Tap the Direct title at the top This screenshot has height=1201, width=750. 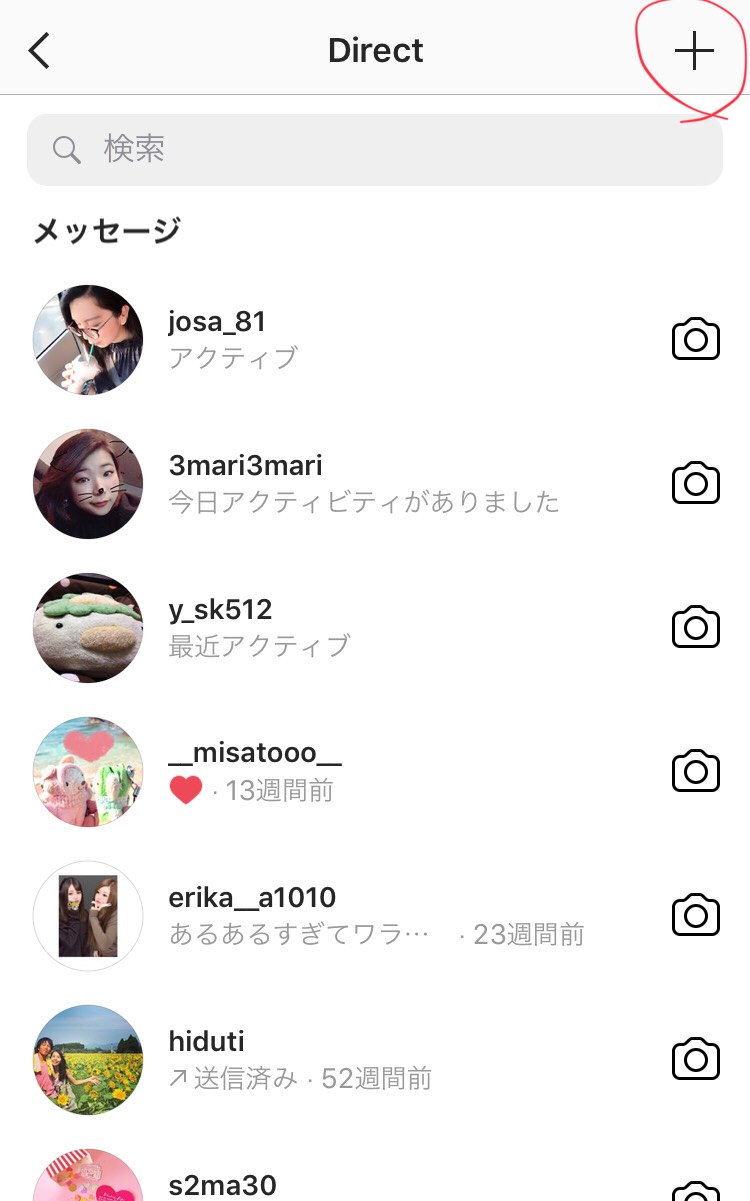click(375, 49)
